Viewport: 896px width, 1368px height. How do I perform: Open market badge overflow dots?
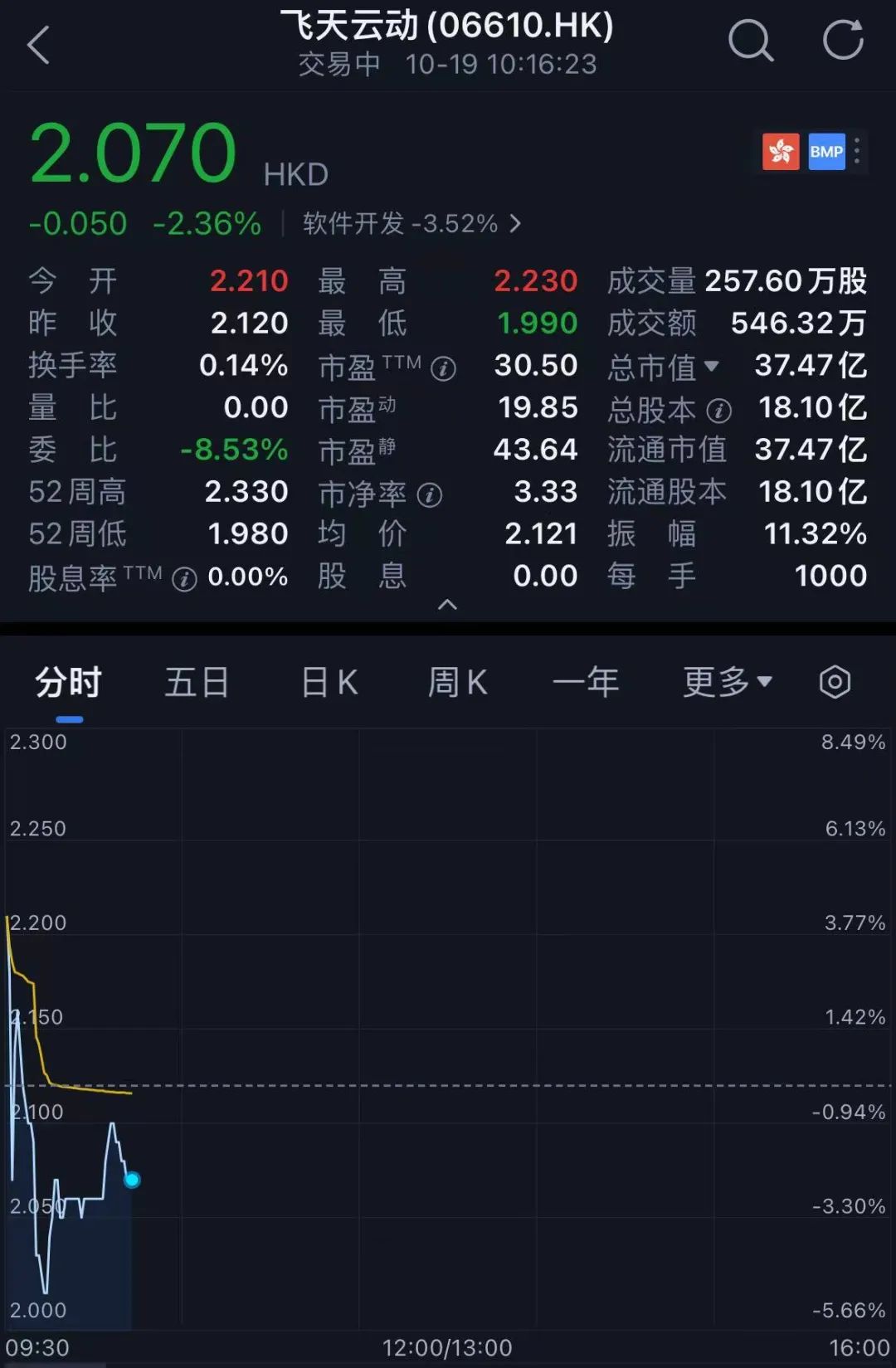tap(857, 152)
